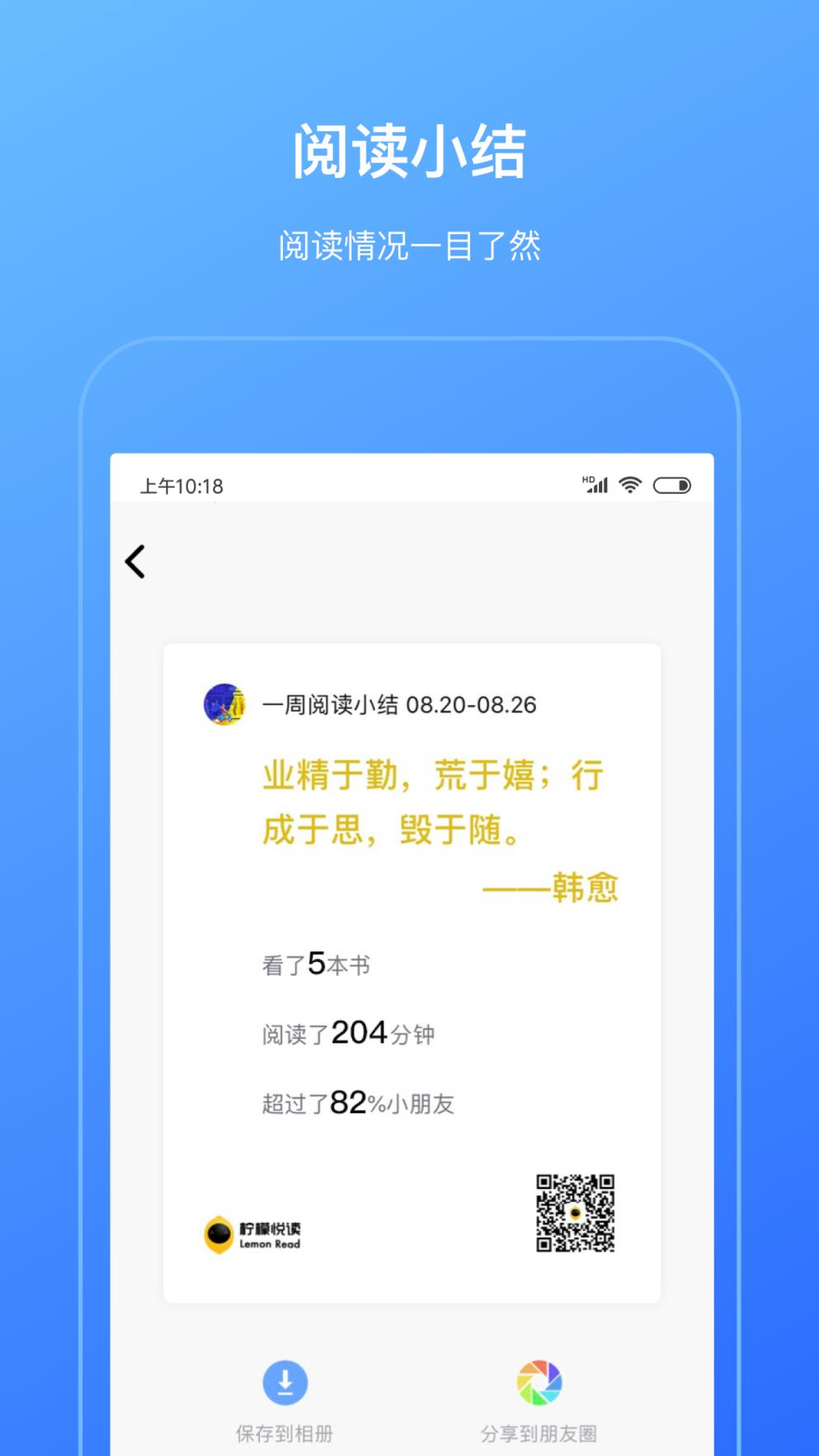Tap the circular profile avatar next to summary title
The image size is (819, 1456).
coord(224,706)
